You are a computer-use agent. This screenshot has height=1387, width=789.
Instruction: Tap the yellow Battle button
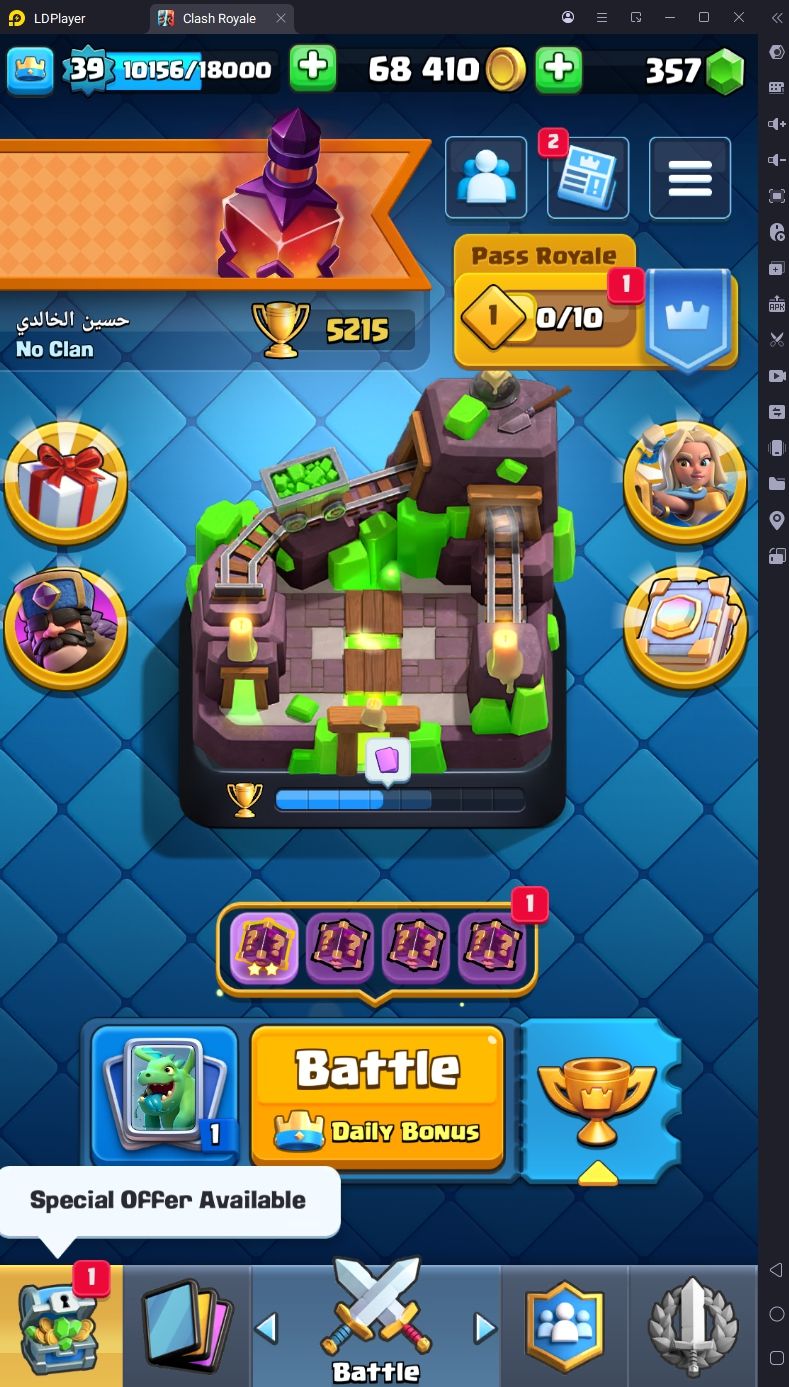pos(377,1096)
